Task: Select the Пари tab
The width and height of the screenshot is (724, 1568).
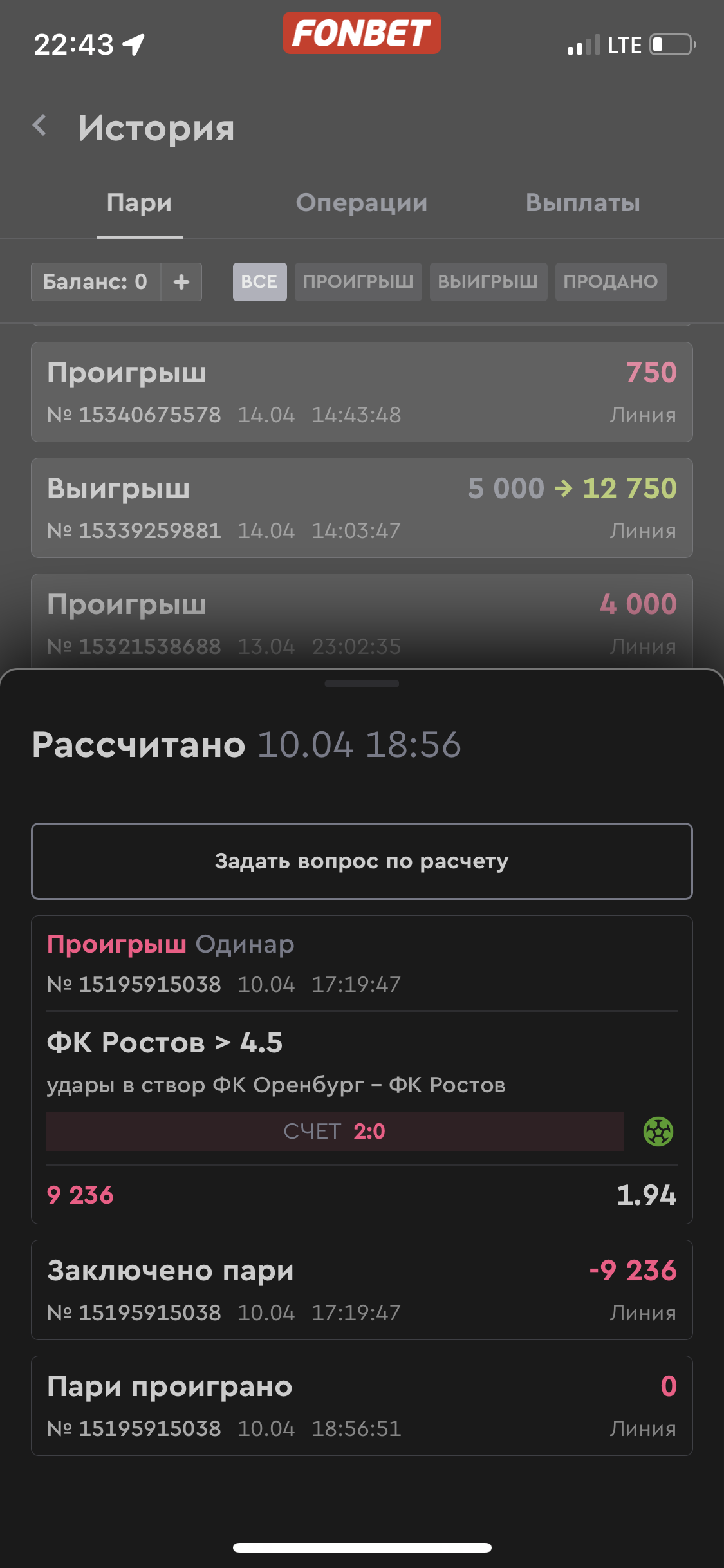Action: (x=140, y=203)
